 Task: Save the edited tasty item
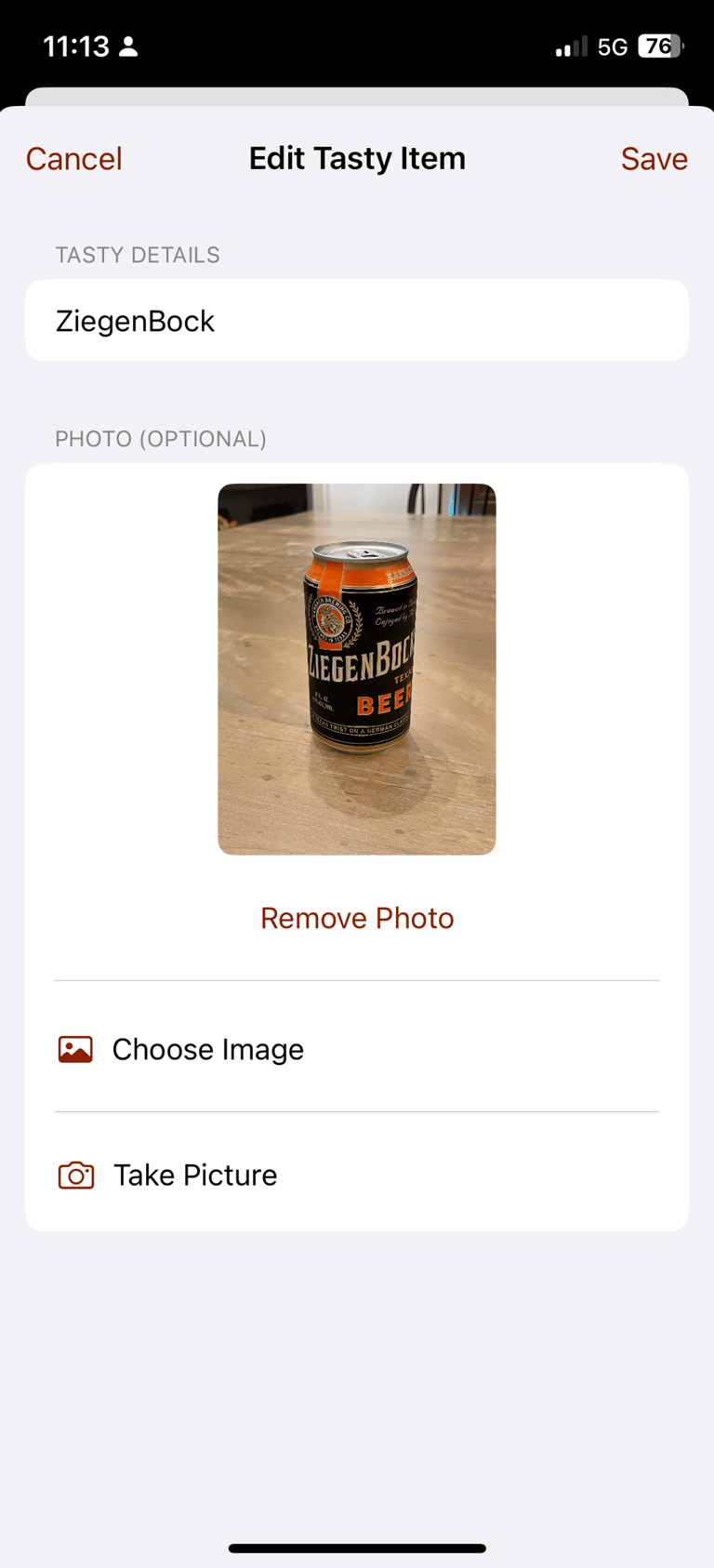click(x=654, y=159)
